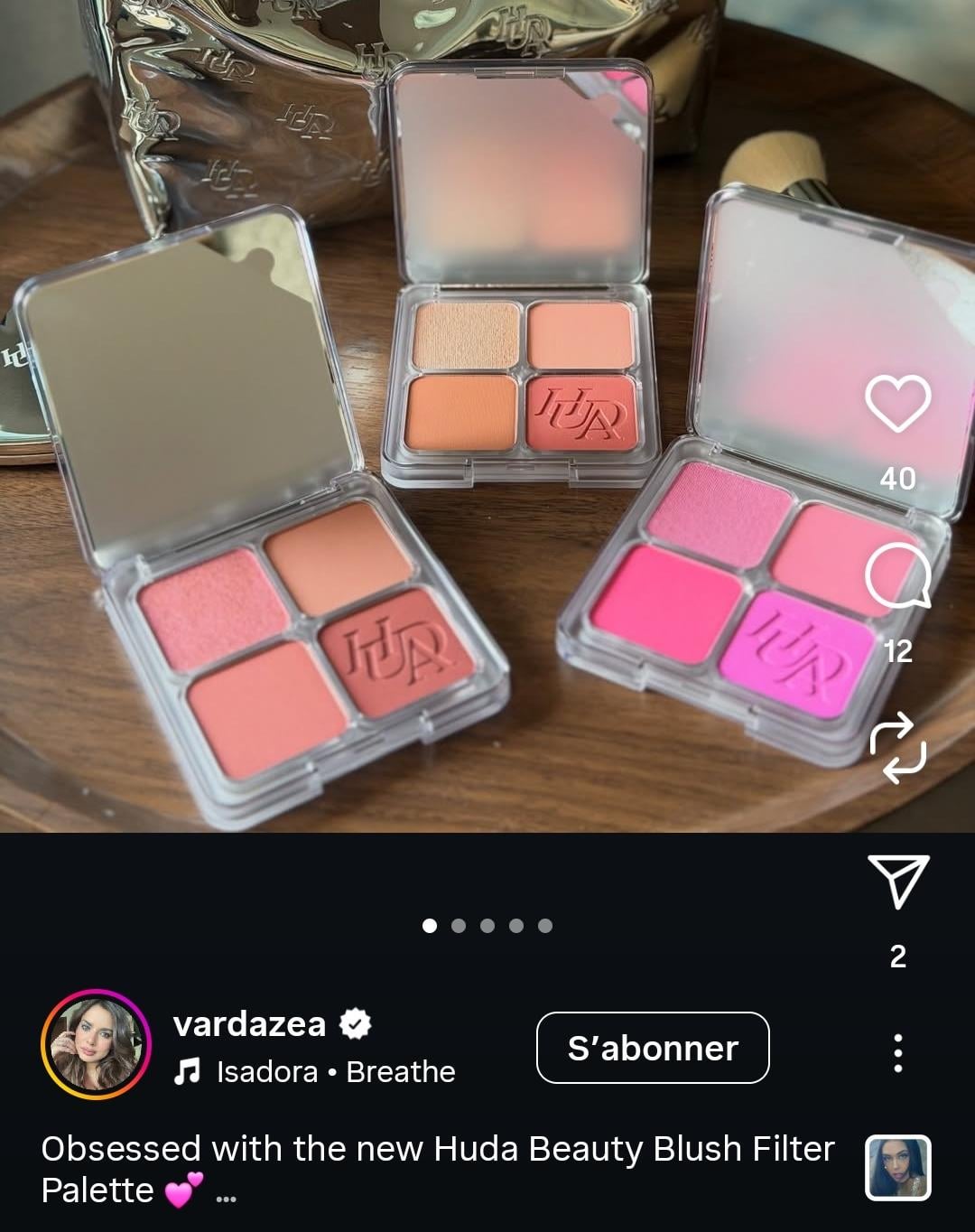975x1232 pixels.
Task: Open vardazea's profile picture
Action: pos(95,1045)
